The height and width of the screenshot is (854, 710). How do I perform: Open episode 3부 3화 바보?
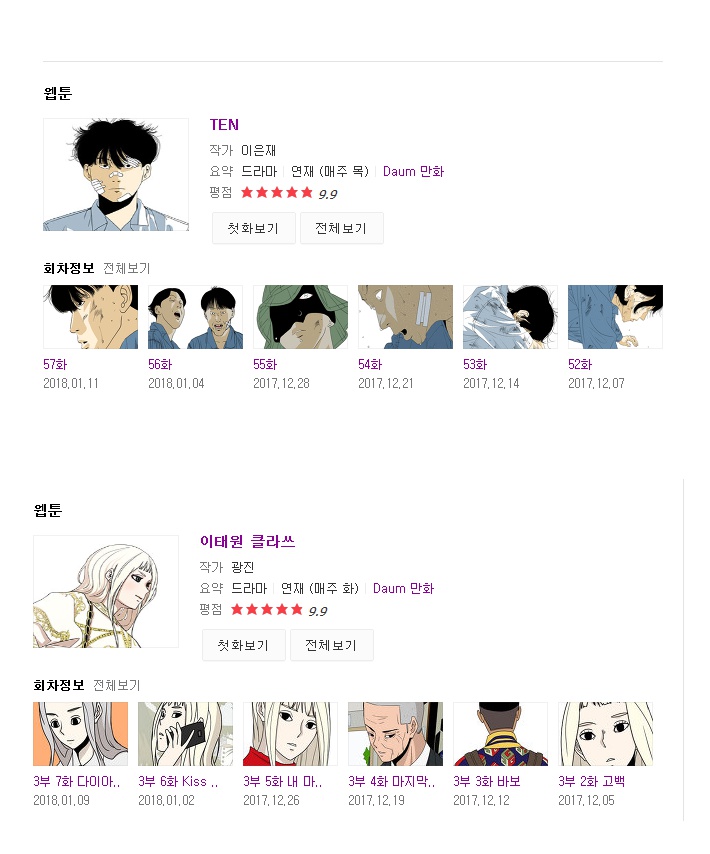pyautogui.click(x=500, y=734)
